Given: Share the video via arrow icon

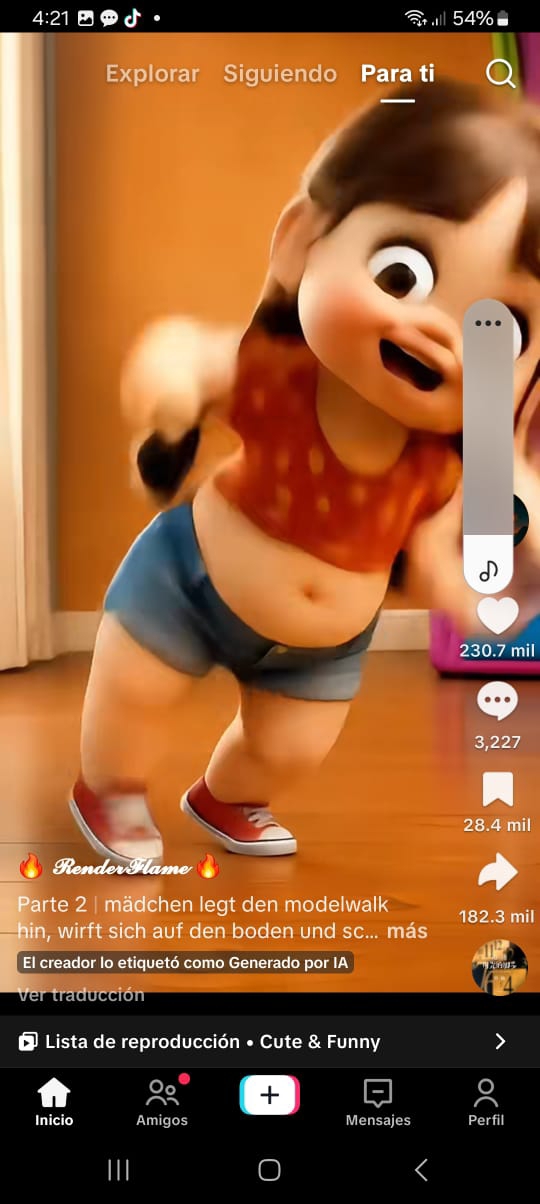Looking at the screenshot, I should (497, 873).
